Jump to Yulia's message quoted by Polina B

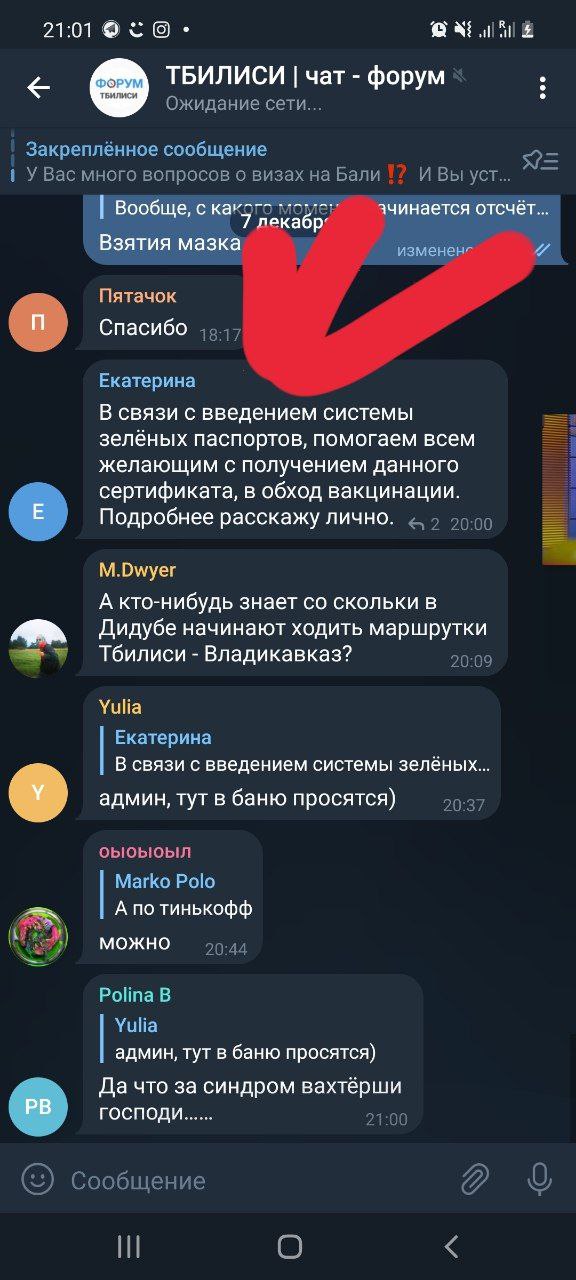[x=256, y=1039]
